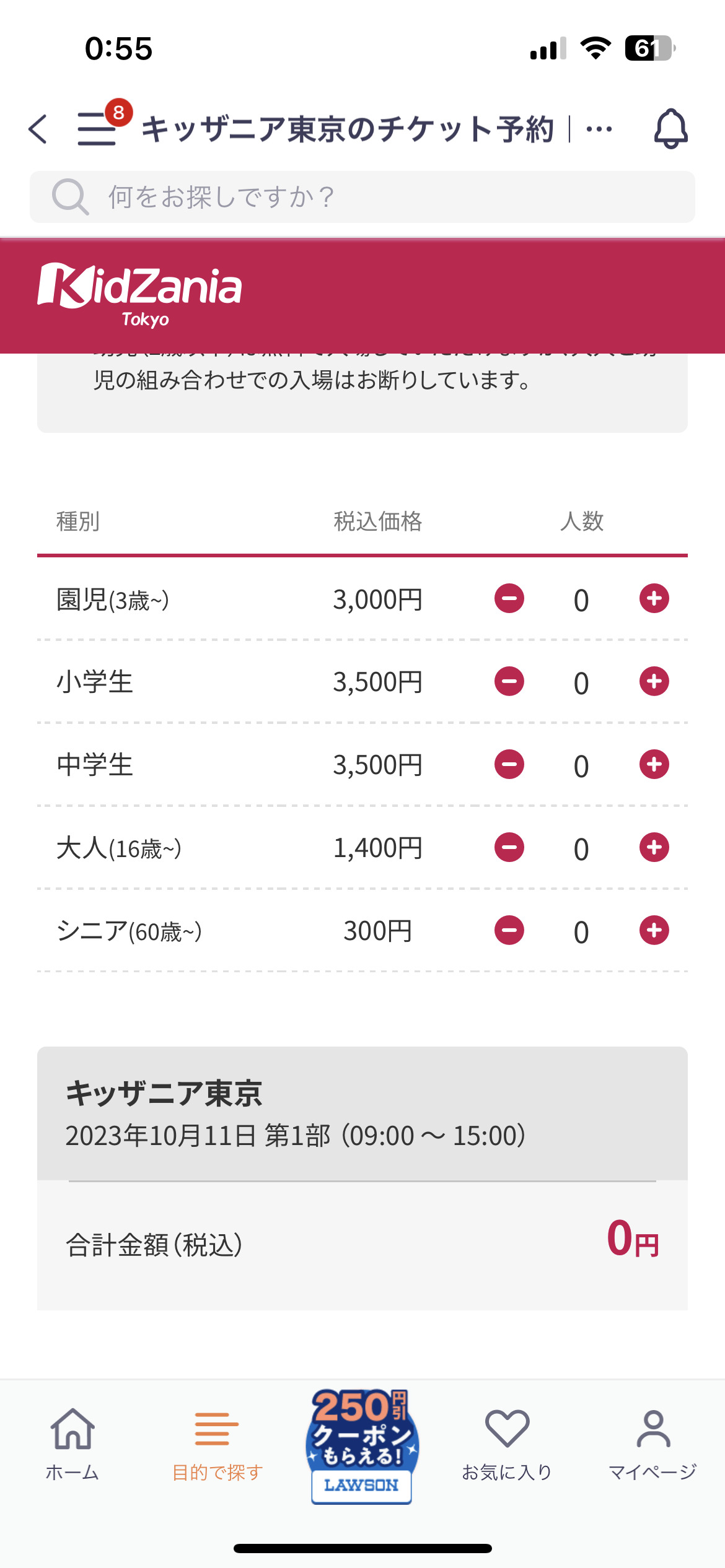Remove one 小学生 ticket
The image size is (725, 1568).
click(x=509, y=681)
